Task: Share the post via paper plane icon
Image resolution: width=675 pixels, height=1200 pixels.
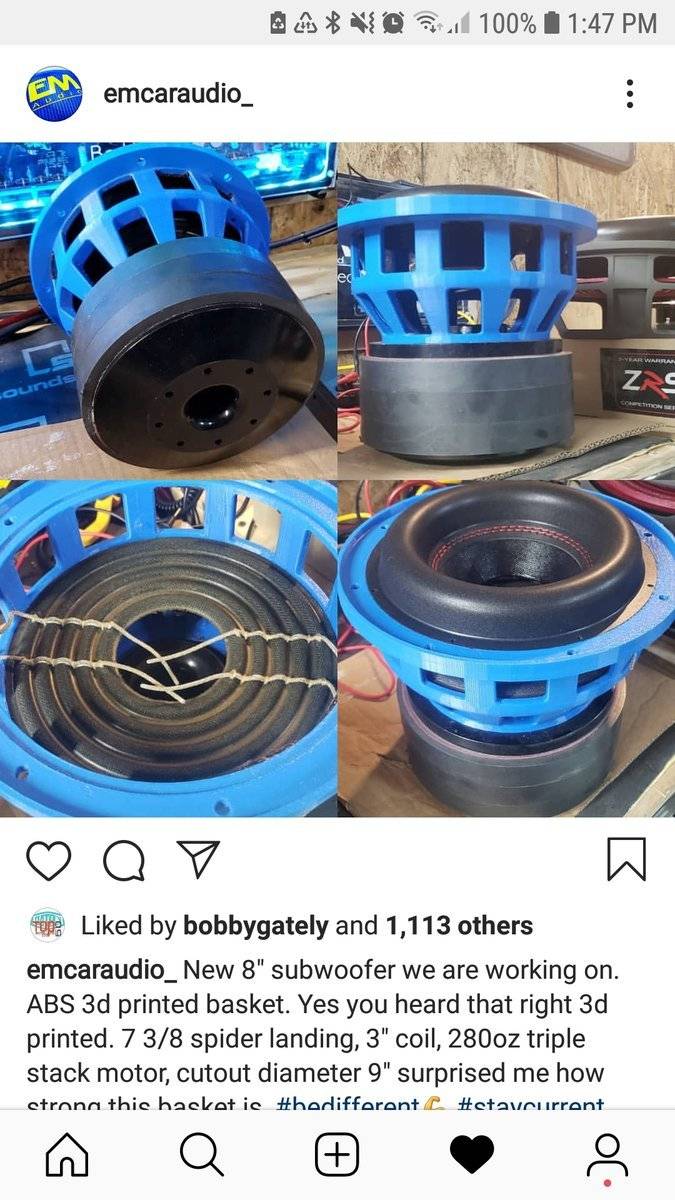Action: [198, 860]
